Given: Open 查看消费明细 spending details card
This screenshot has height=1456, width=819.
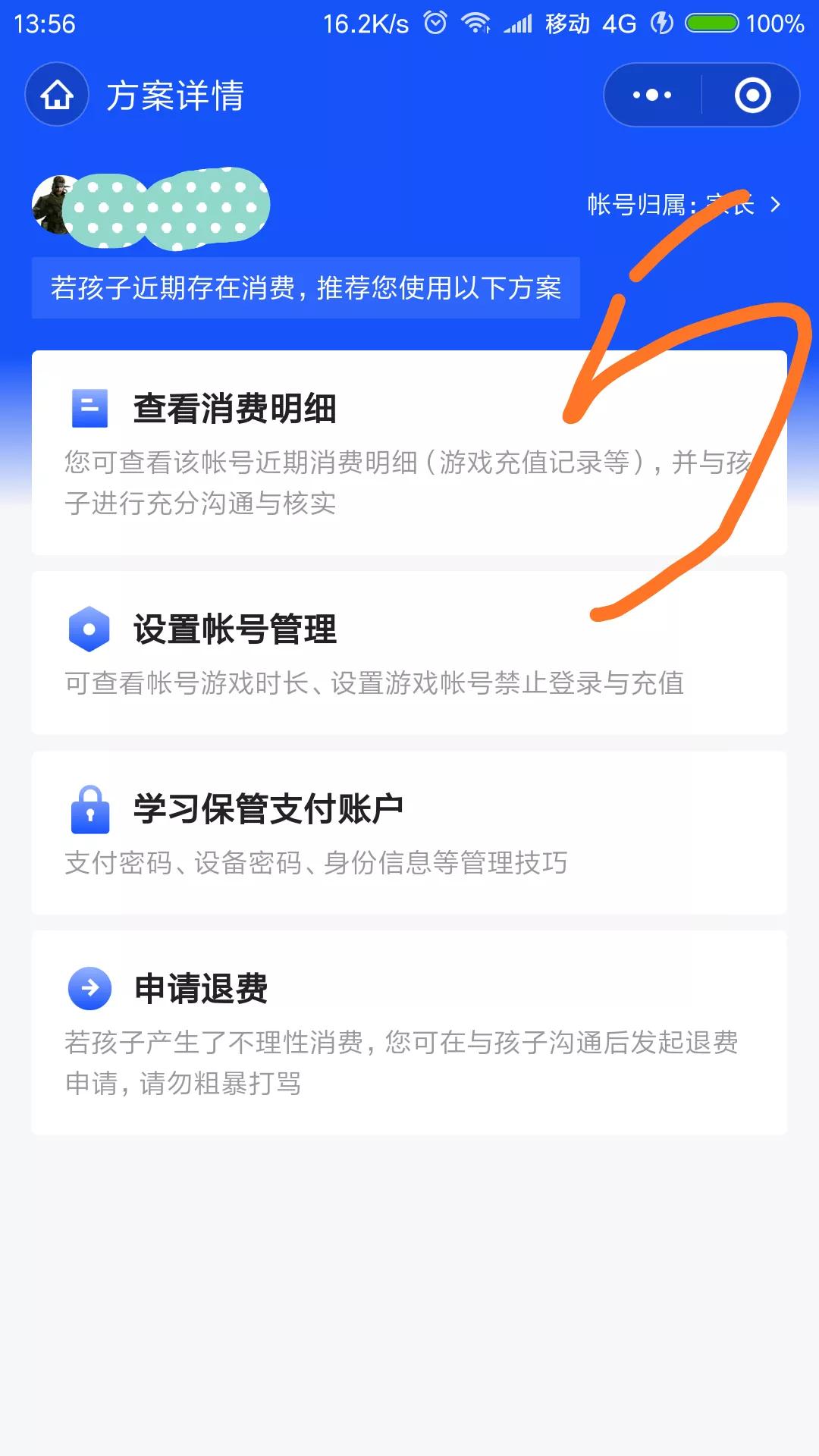Looking at the screenshot, I should point(409,453).
